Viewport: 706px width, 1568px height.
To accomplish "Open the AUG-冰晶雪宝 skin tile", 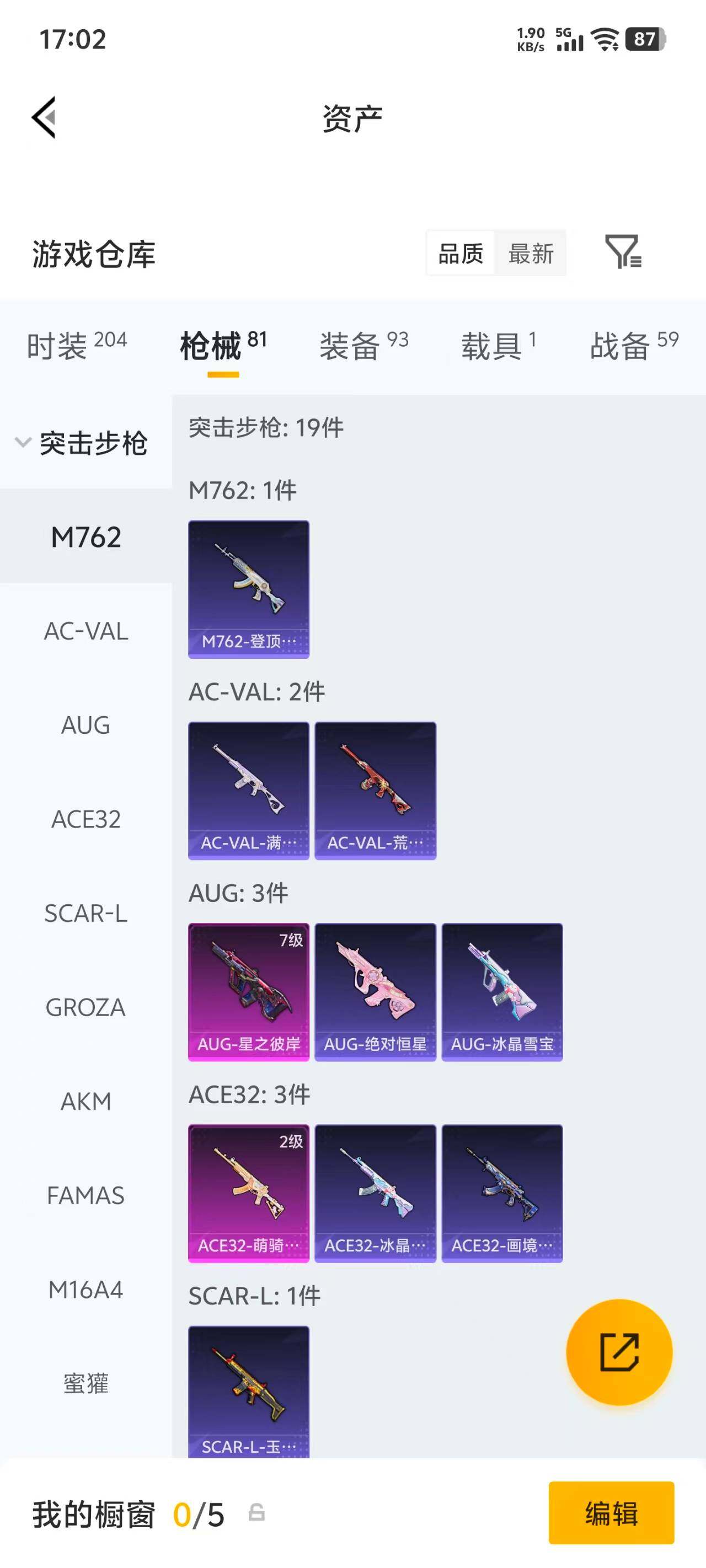I will pos(502,992).
